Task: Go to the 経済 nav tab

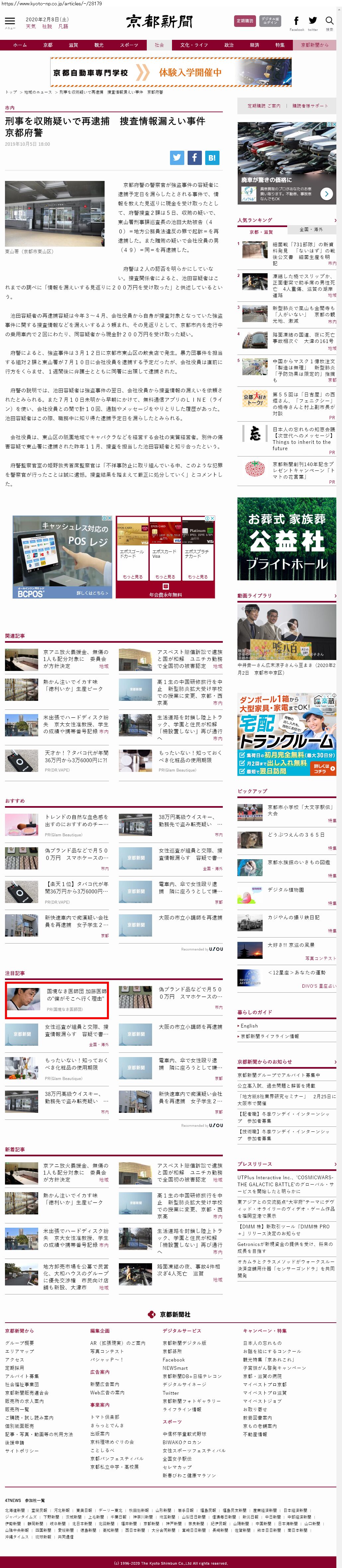Action: coord(254,45)
